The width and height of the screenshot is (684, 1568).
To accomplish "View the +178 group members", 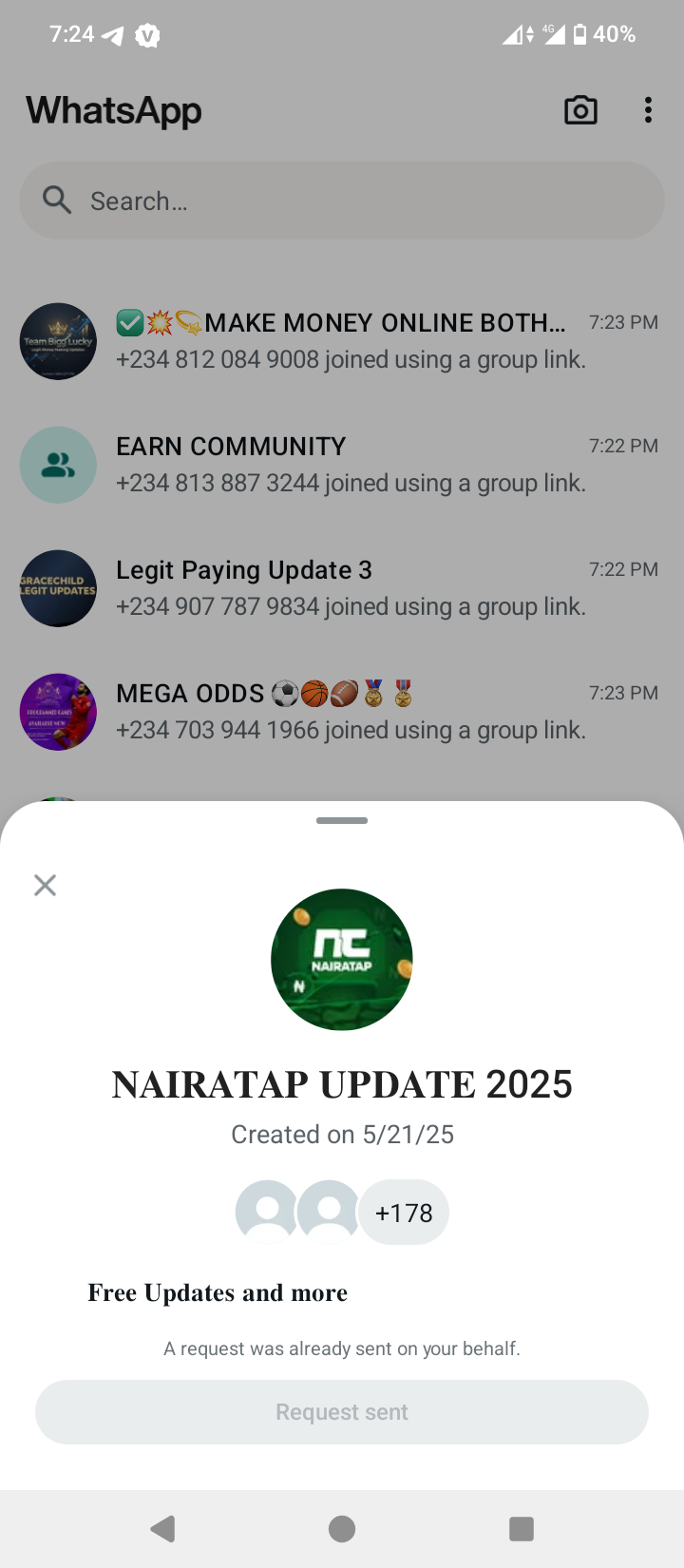I will tap(403, 1213).
